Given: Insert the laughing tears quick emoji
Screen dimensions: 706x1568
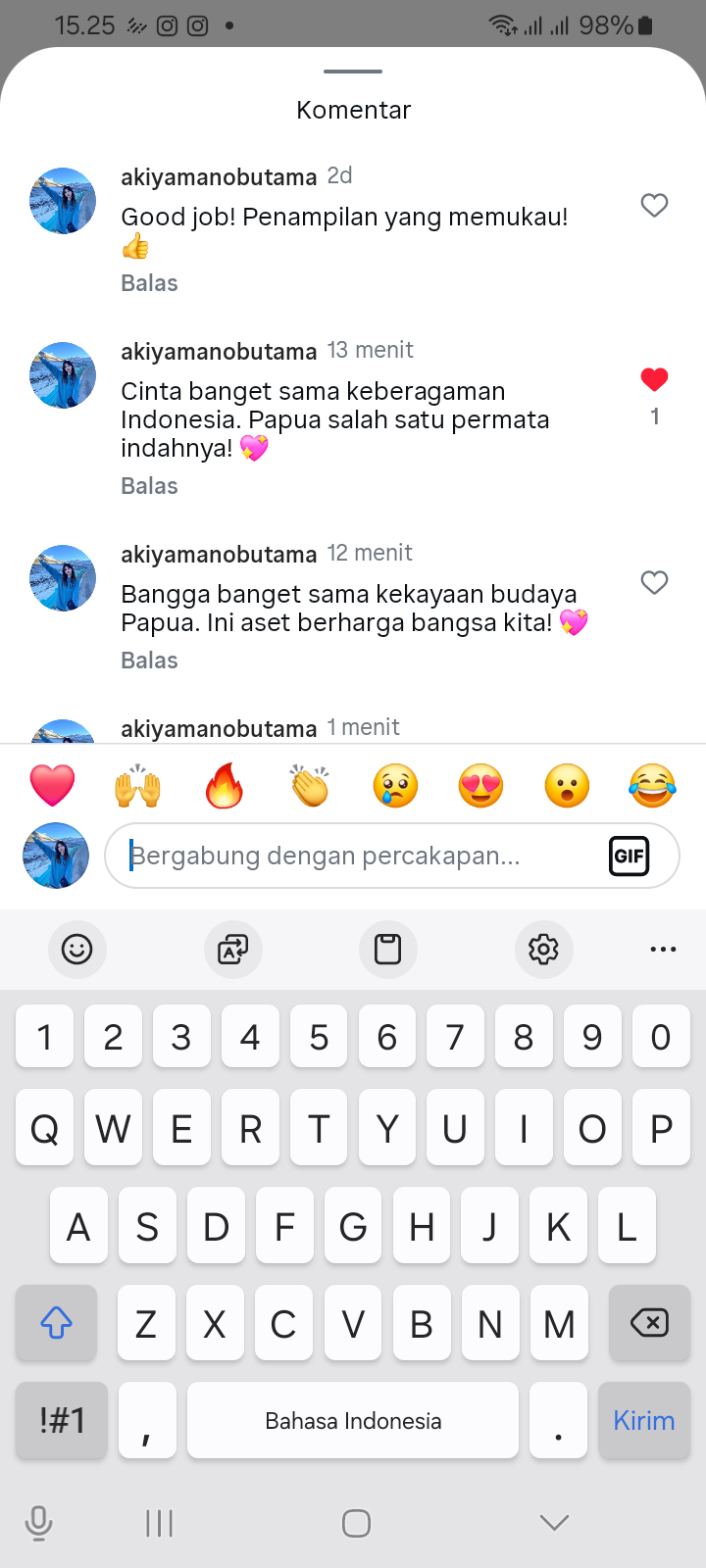Looking at the screenshot, I should (x=652, y=786).
